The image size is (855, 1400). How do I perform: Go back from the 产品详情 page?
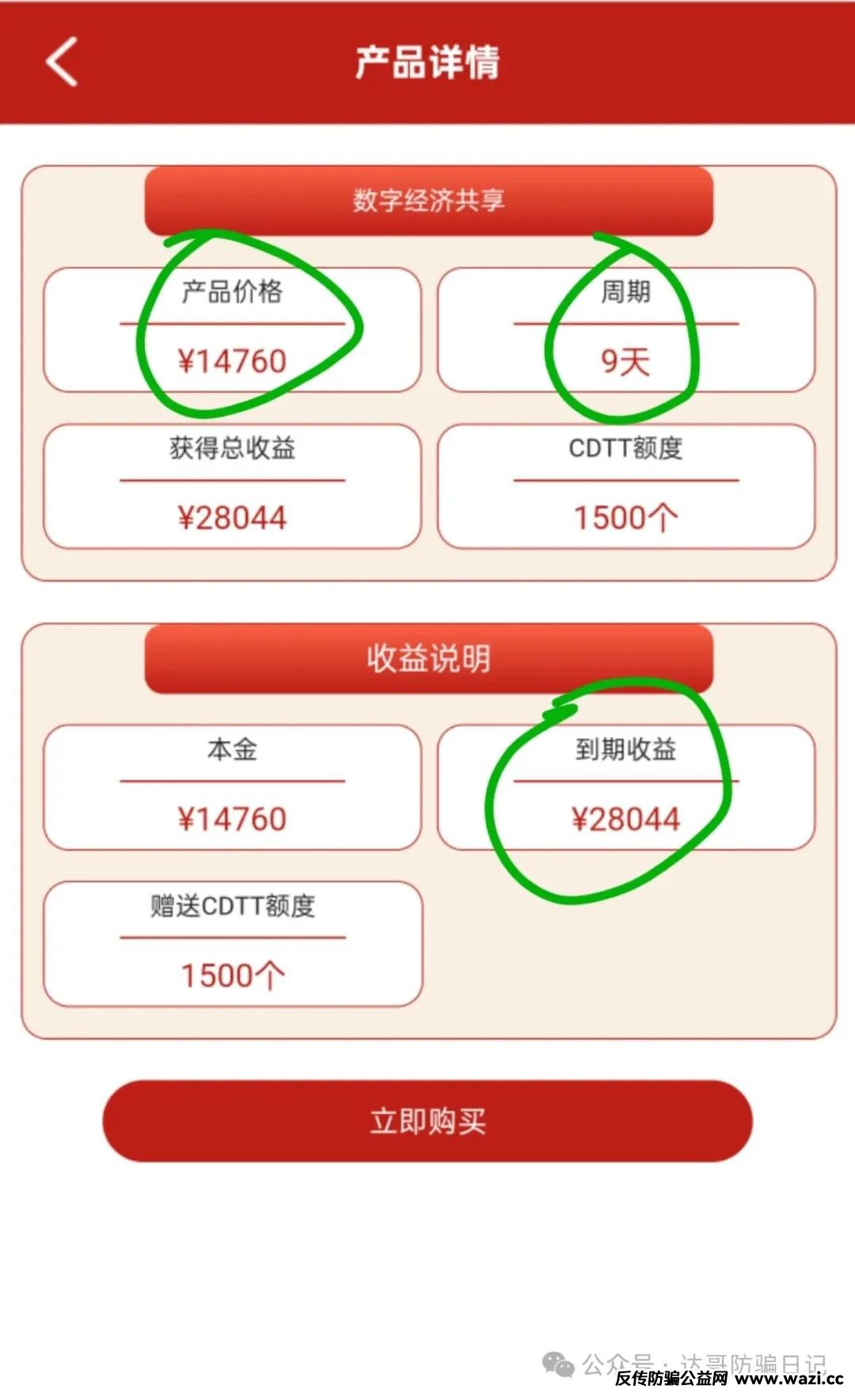click(x=62, y=62)
